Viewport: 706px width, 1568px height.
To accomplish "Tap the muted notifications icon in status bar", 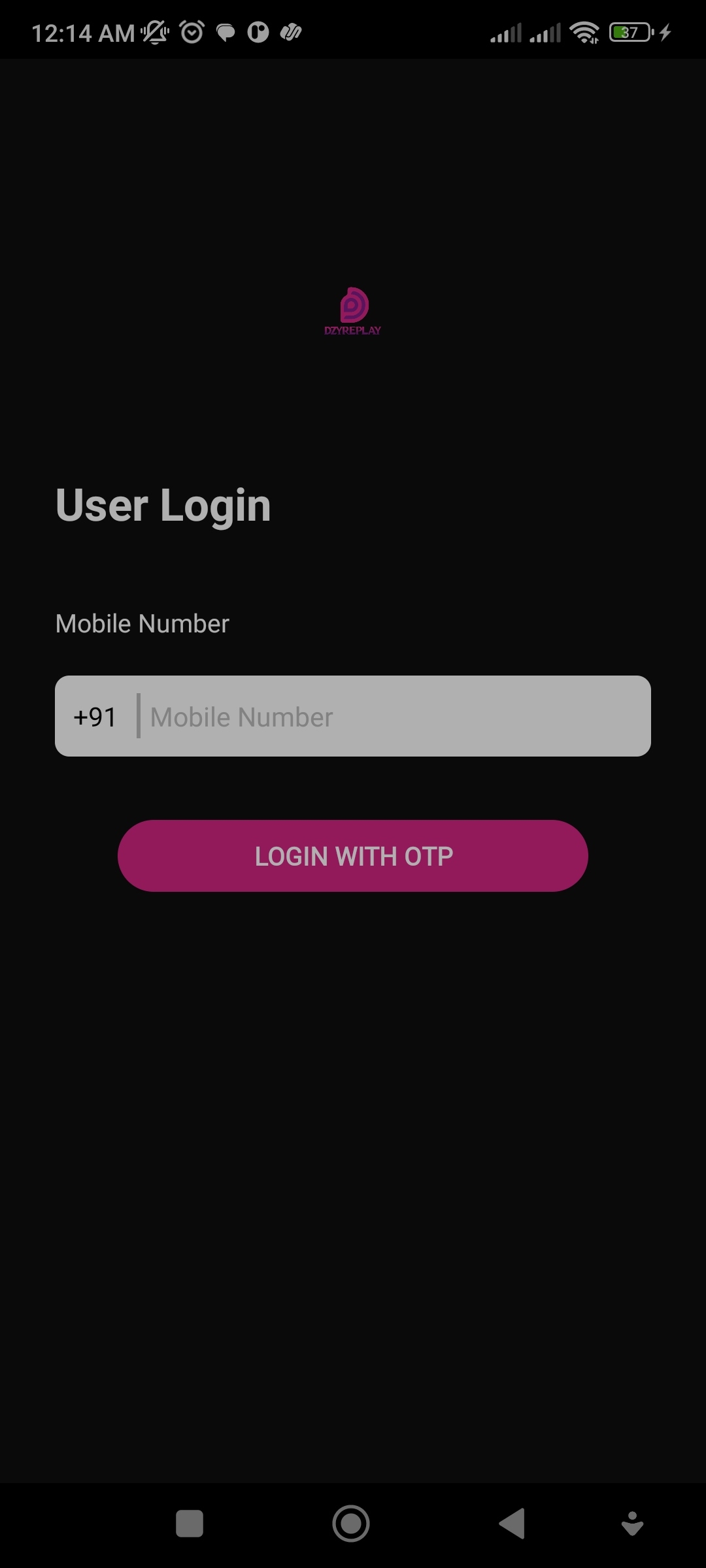I will coord(156,30).
